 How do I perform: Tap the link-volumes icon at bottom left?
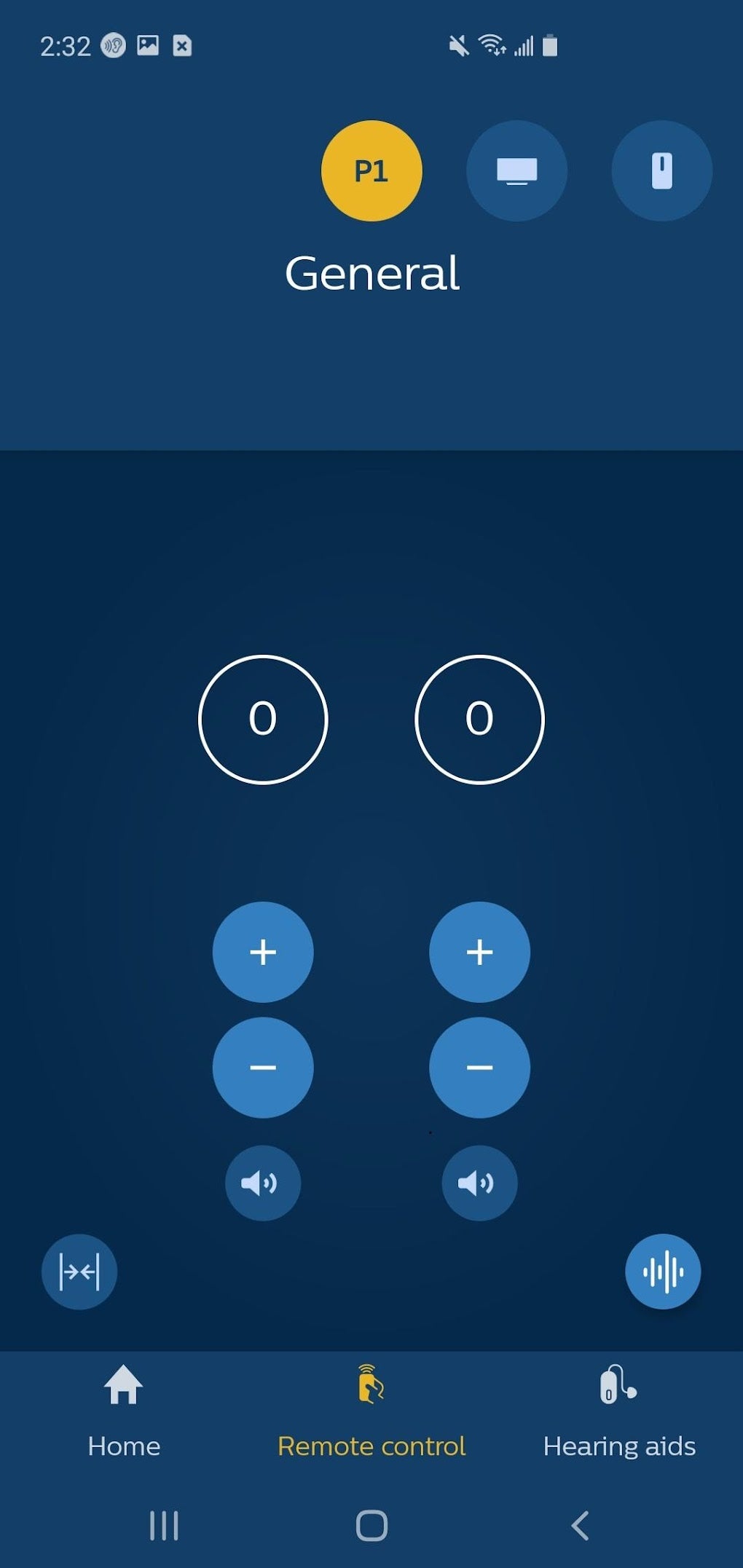click(79, 1270)
